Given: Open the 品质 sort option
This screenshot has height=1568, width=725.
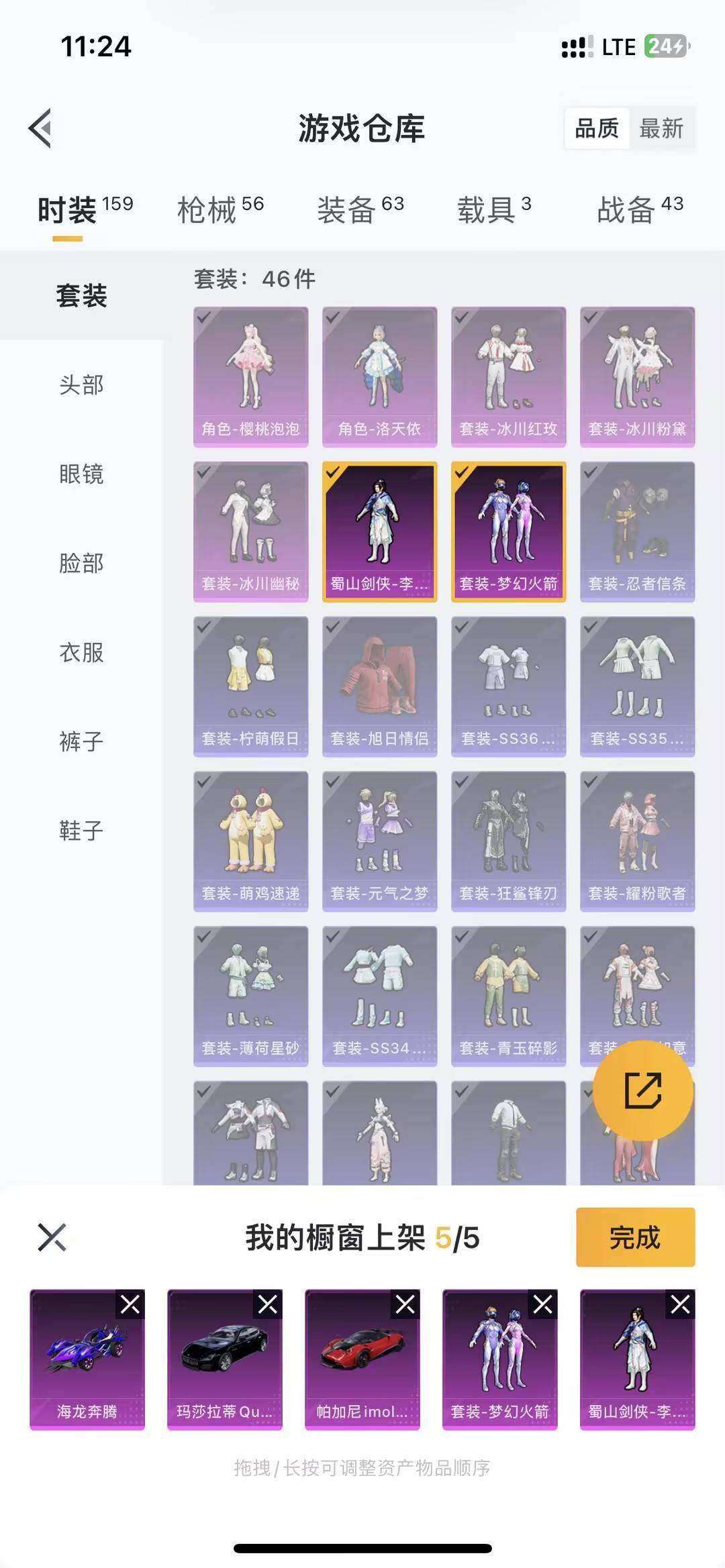Looking at the screenshot, I should click(599, 129).
